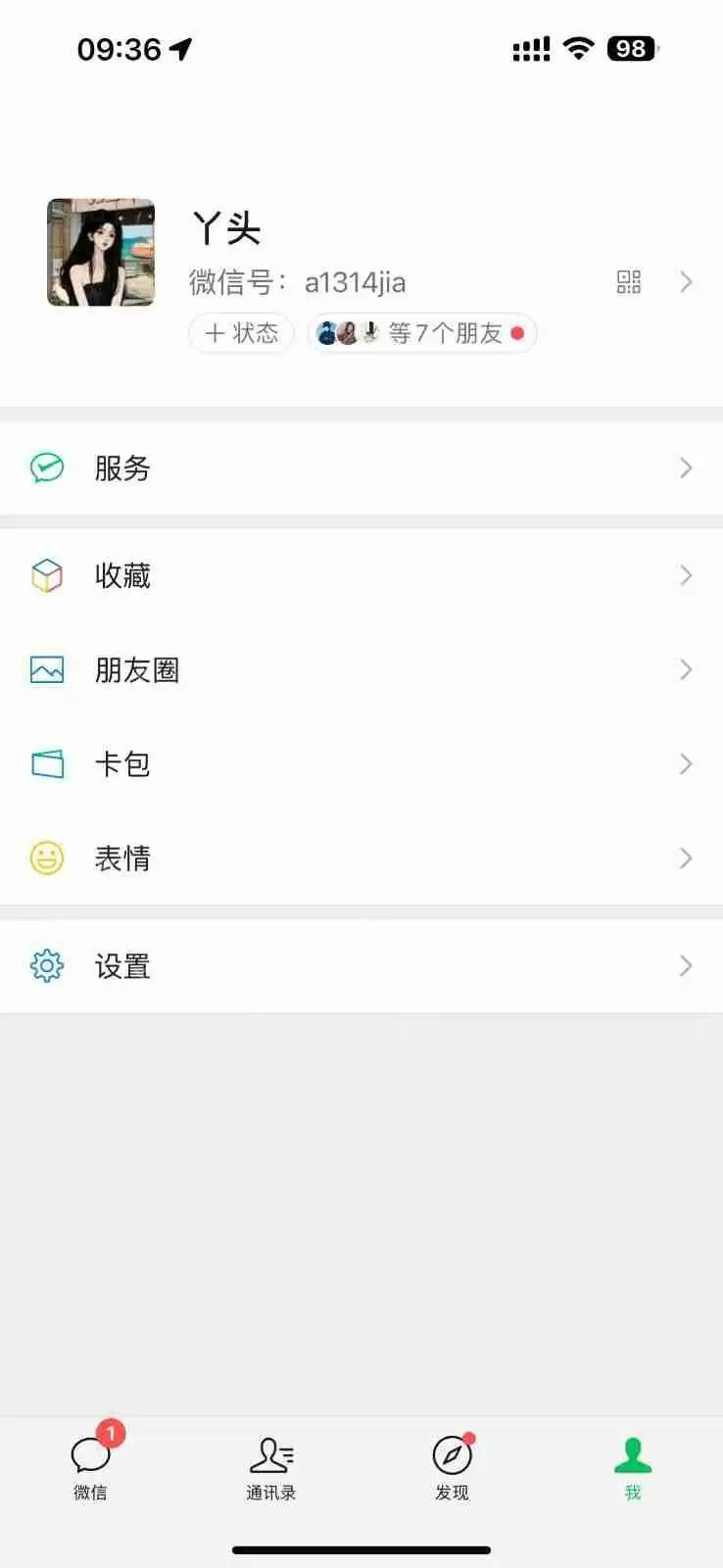723x1568 pixels.
Task: Open 设置 via the gear icon
Action: 46,966
